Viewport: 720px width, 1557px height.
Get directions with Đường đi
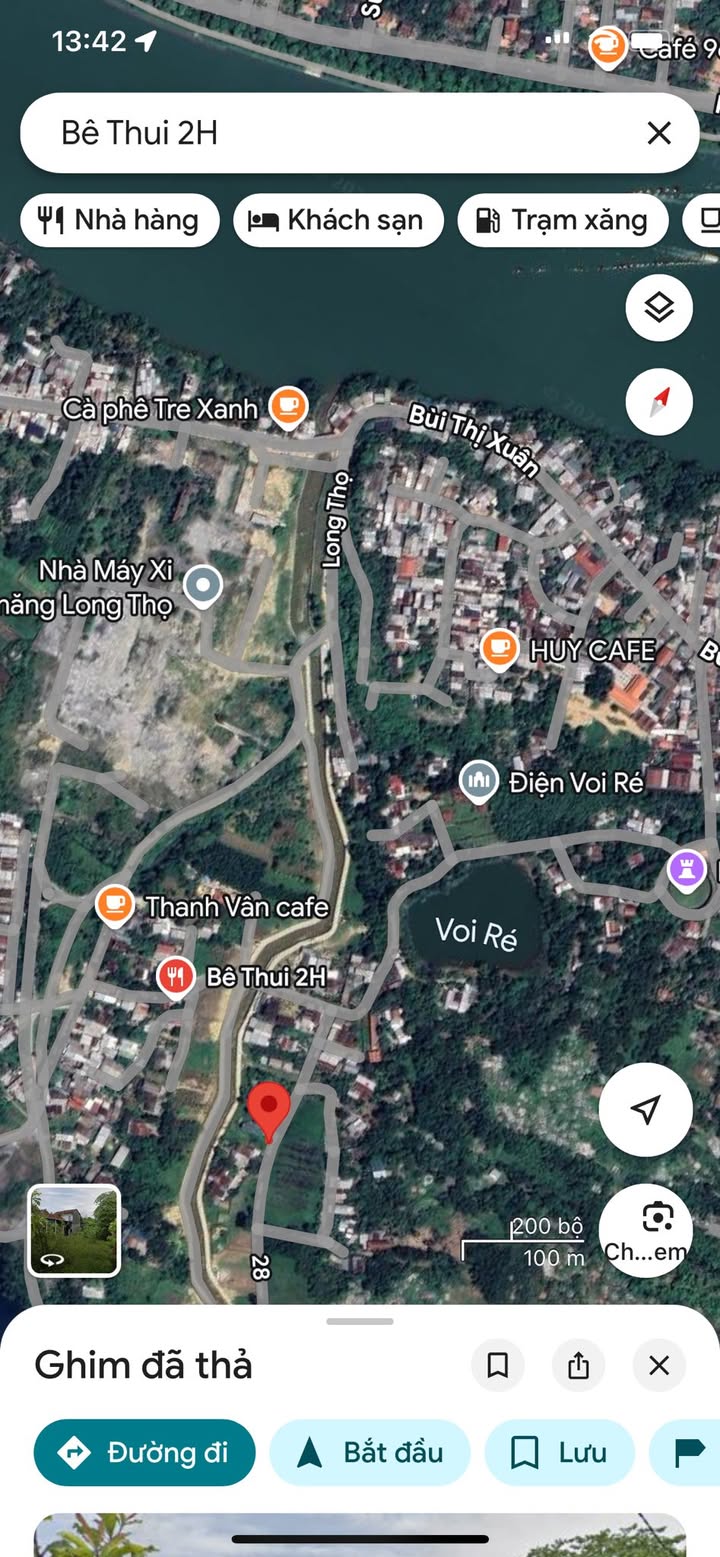point(144,1452)
